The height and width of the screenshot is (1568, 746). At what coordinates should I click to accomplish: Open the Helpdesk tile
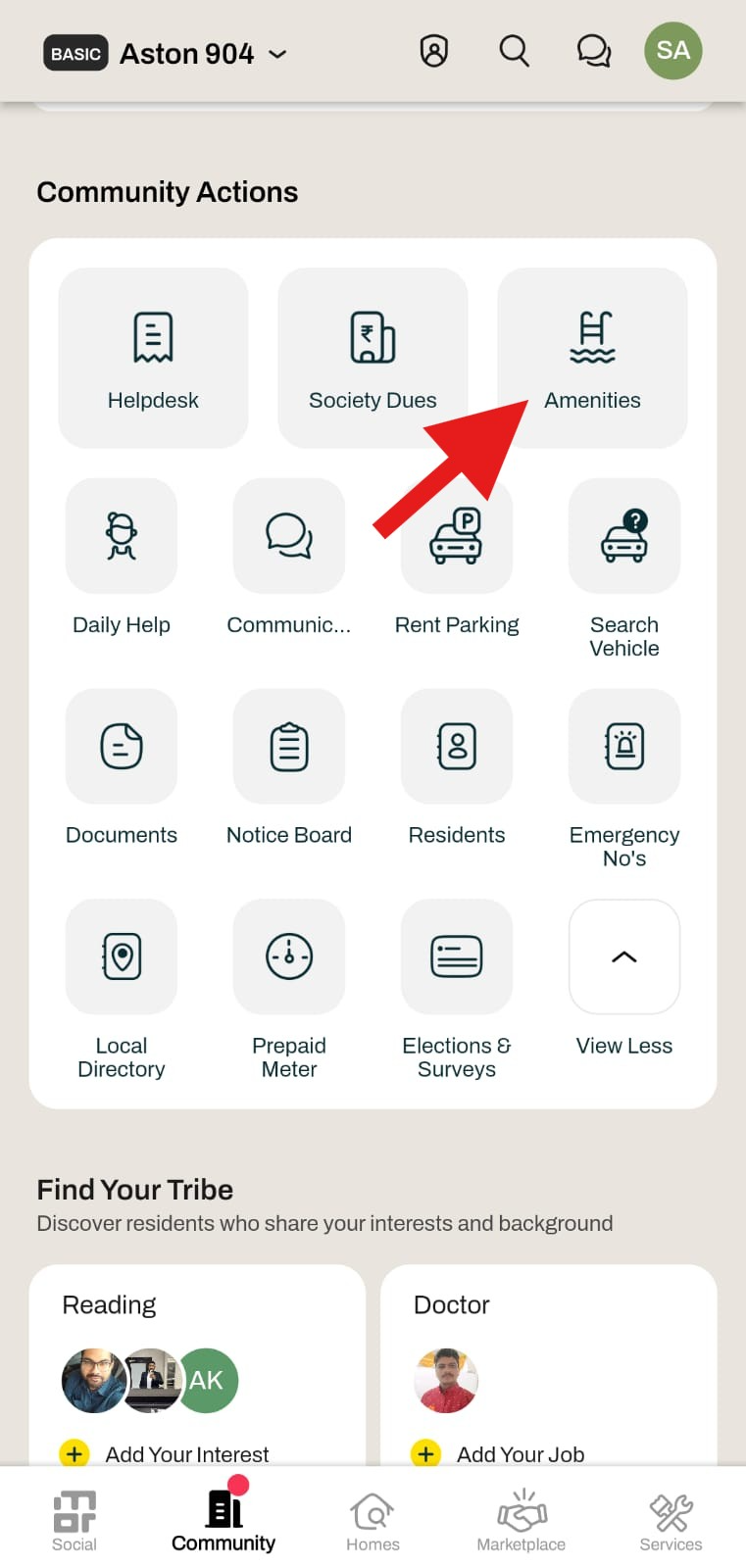(x=153, y=358)
